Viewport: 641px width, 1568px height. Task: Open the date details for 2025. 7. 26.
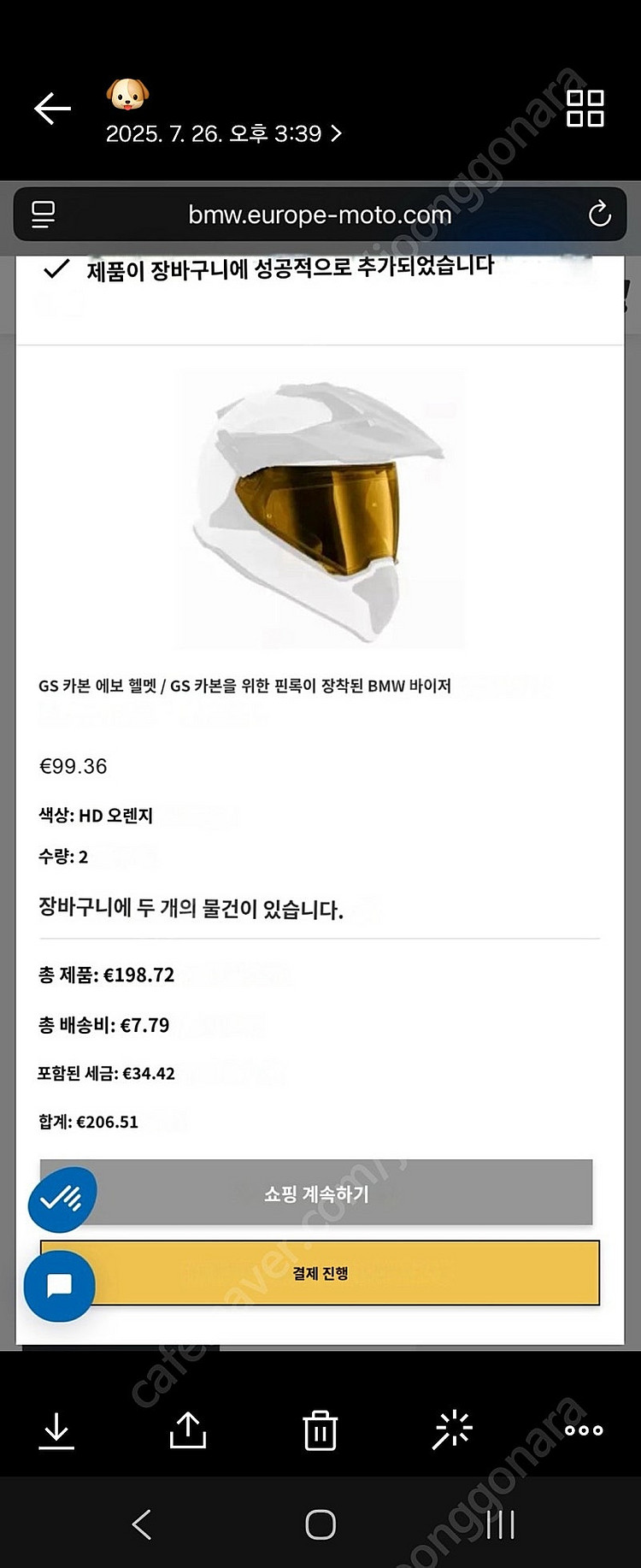[x=223, y=133]
